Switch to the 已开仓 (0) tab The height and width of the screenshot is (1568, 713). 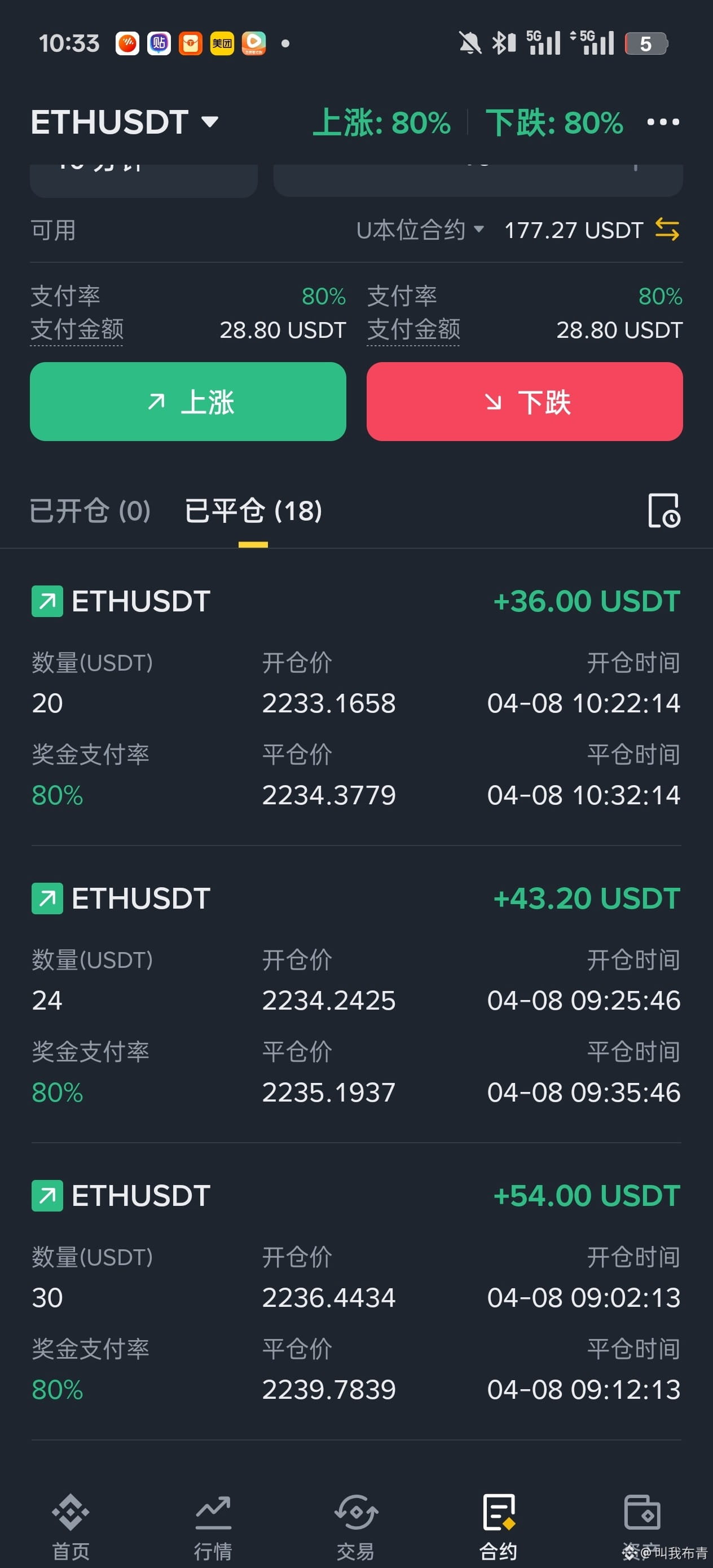pos(90,510)
